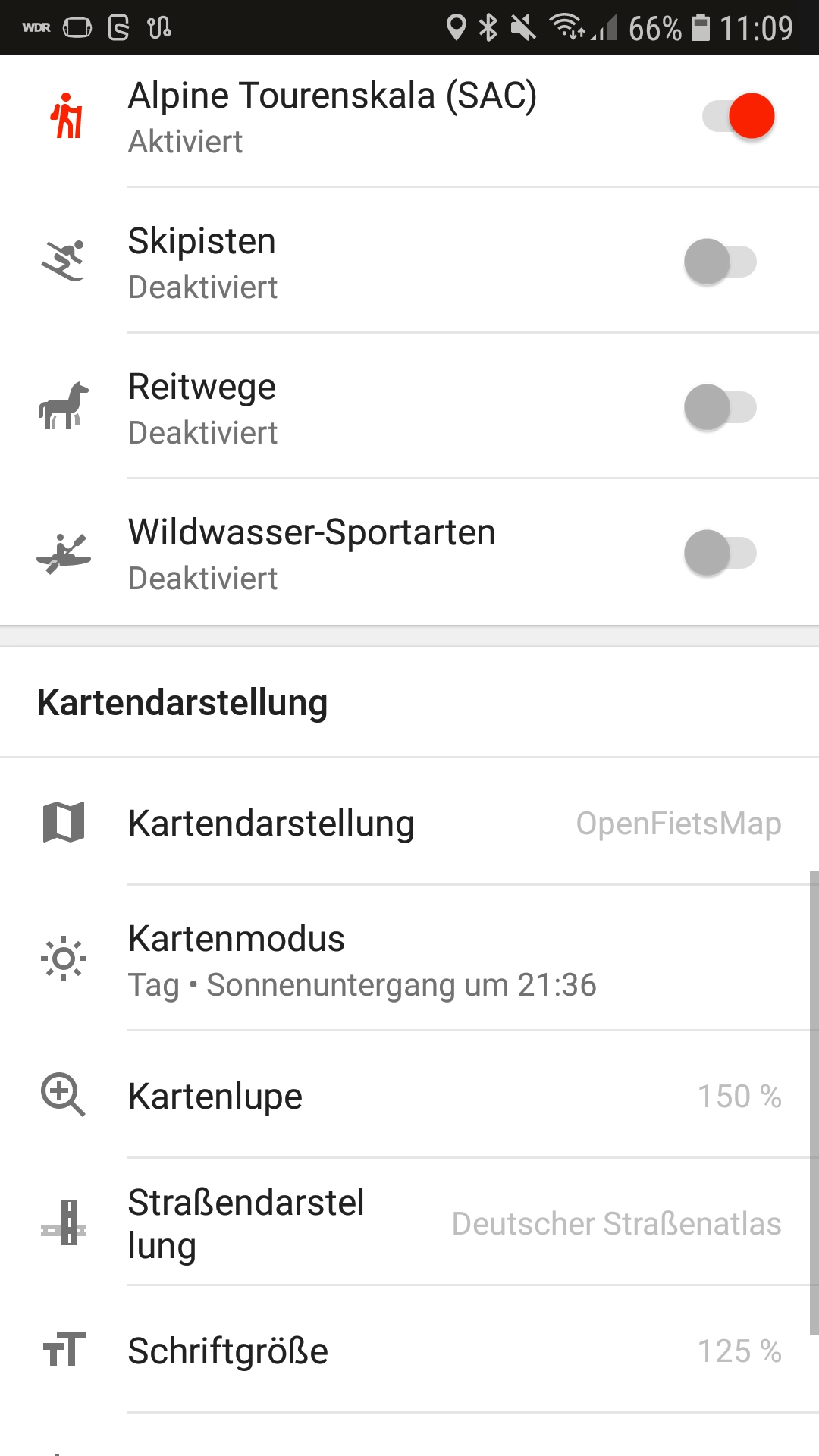Turn on Reitwege display
The width and height of the screenshot is (819, 1456).
coord(720,408)
